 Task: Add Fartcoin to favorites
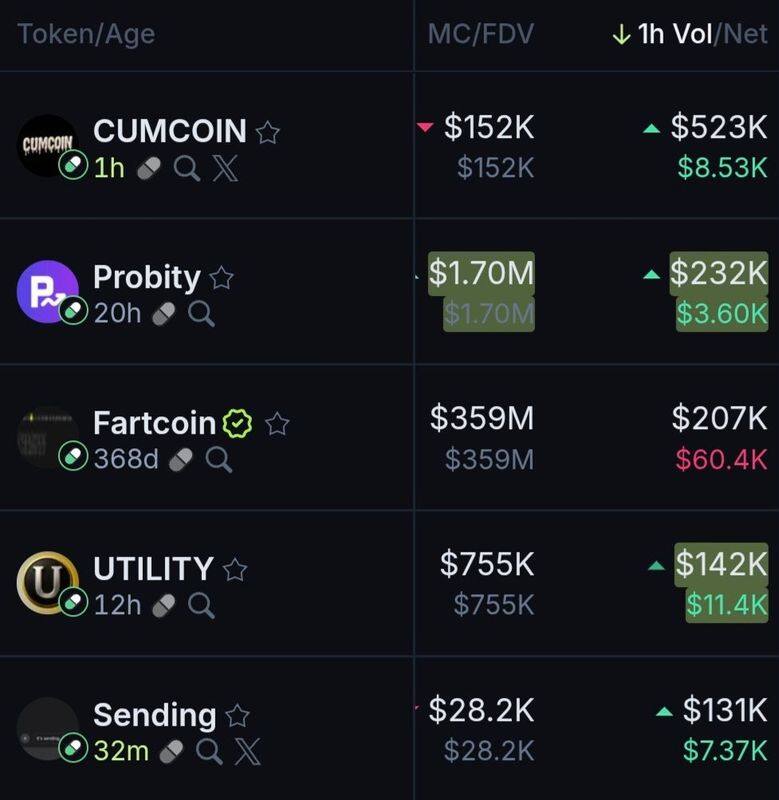(x=277, y=424)
